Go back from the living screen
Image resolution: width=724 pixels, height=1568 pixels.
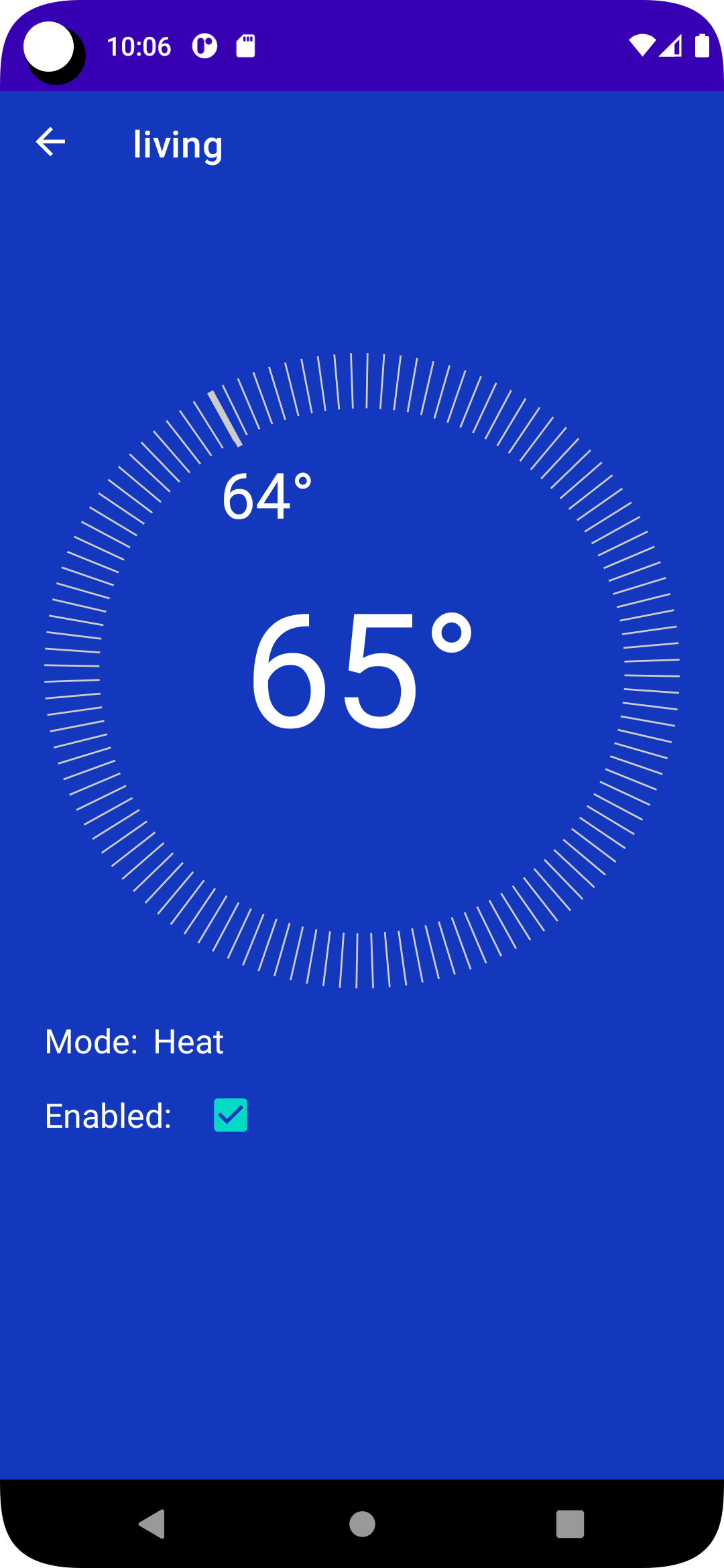pyautogui.click(x=50, y=142)
